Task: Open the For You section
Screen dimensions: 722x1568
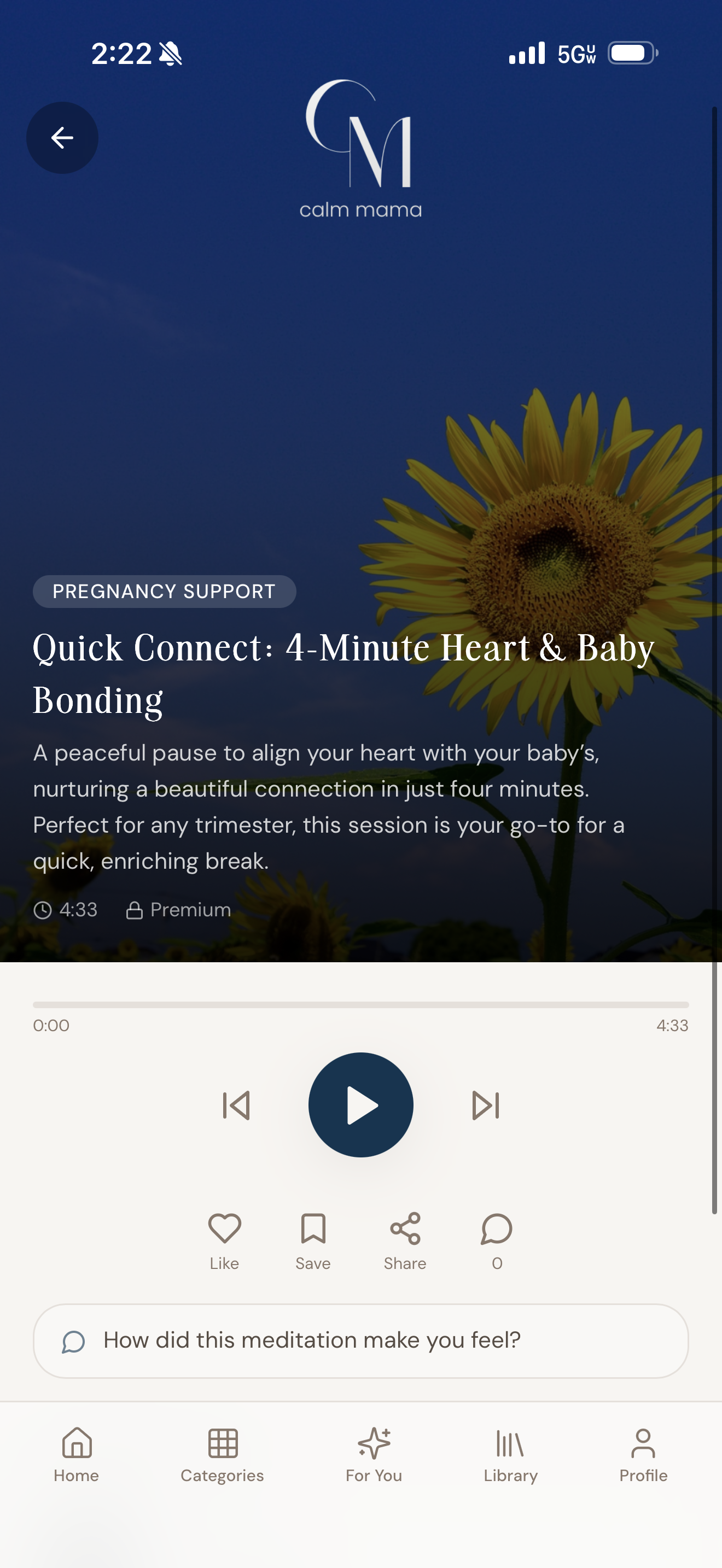Action: coord(373,1454)
